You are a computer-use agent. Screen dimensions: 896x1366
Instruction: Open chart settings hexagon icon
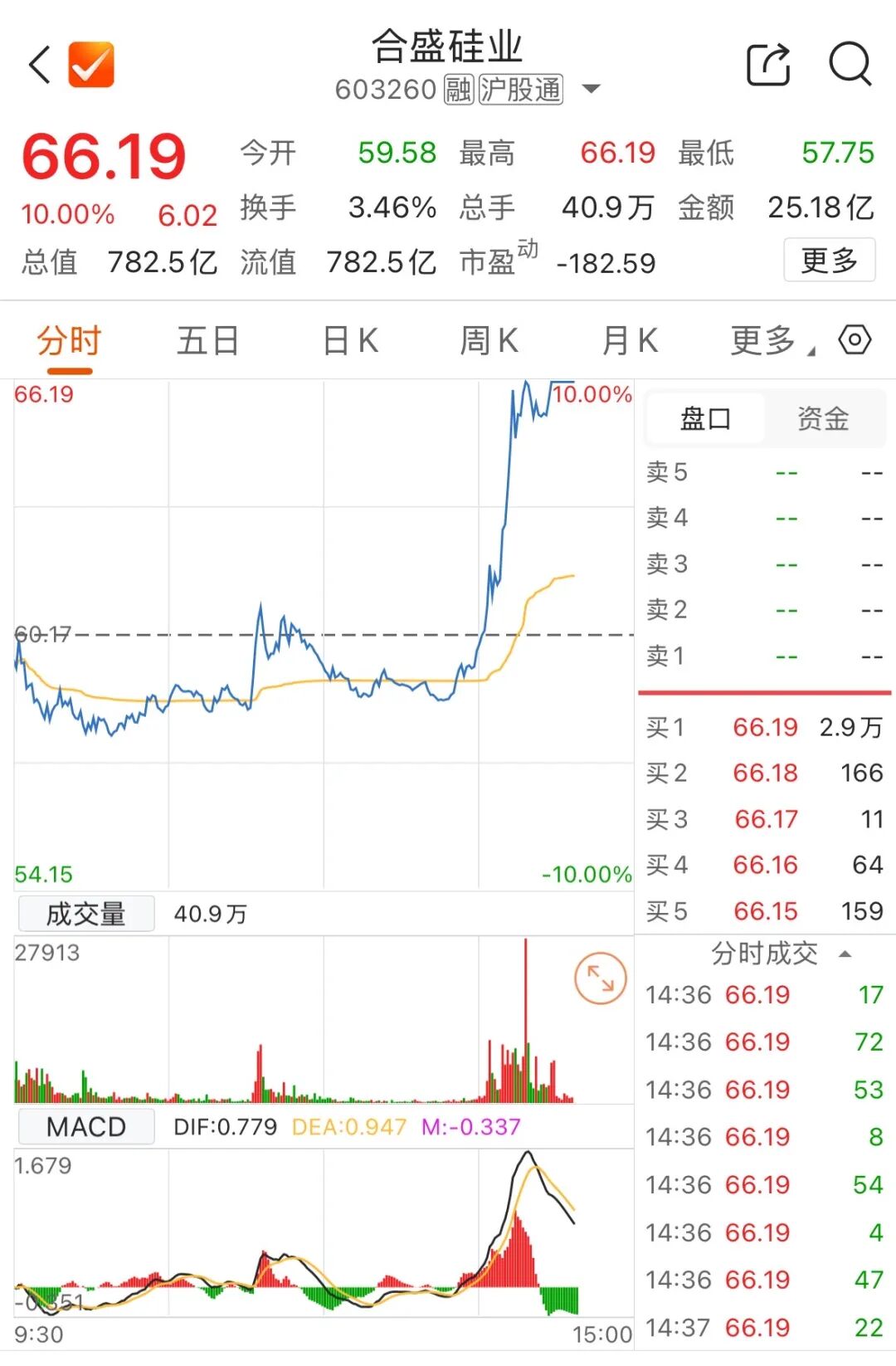point(855,340)
